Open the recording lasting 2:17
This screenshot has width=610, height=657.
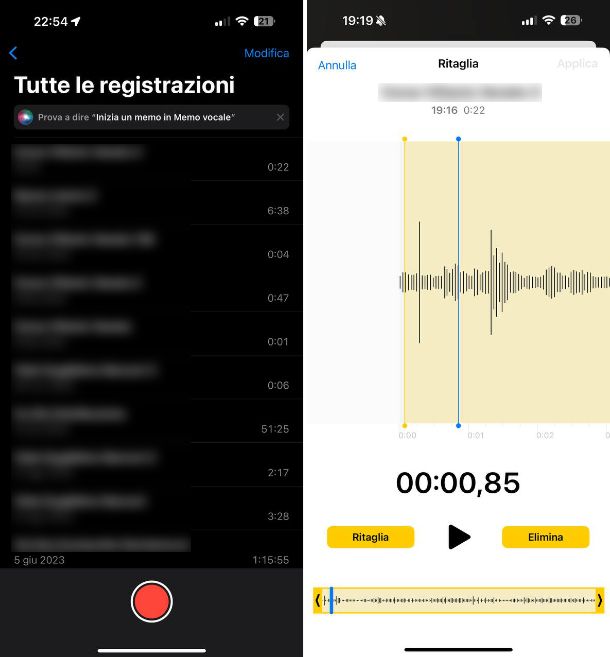pos(150,464)
